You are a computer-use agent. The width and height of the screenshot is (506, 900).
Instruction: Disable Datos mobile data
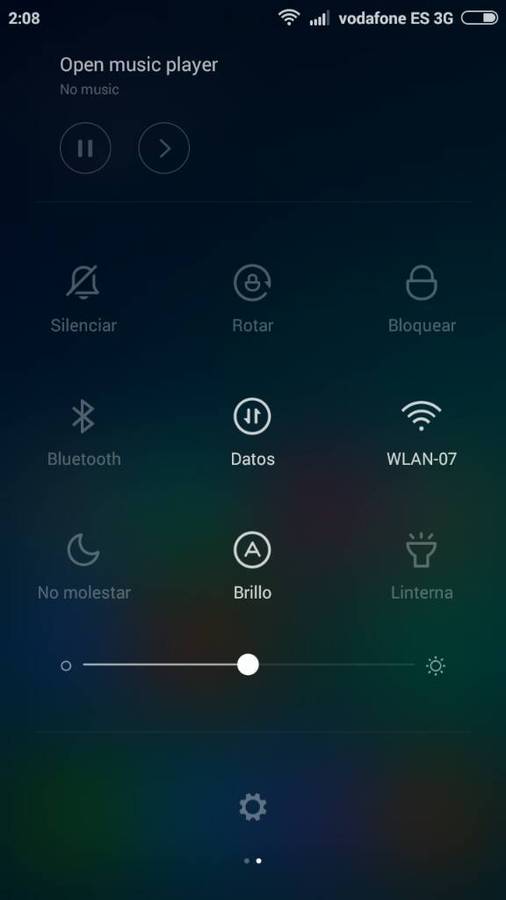252,433
